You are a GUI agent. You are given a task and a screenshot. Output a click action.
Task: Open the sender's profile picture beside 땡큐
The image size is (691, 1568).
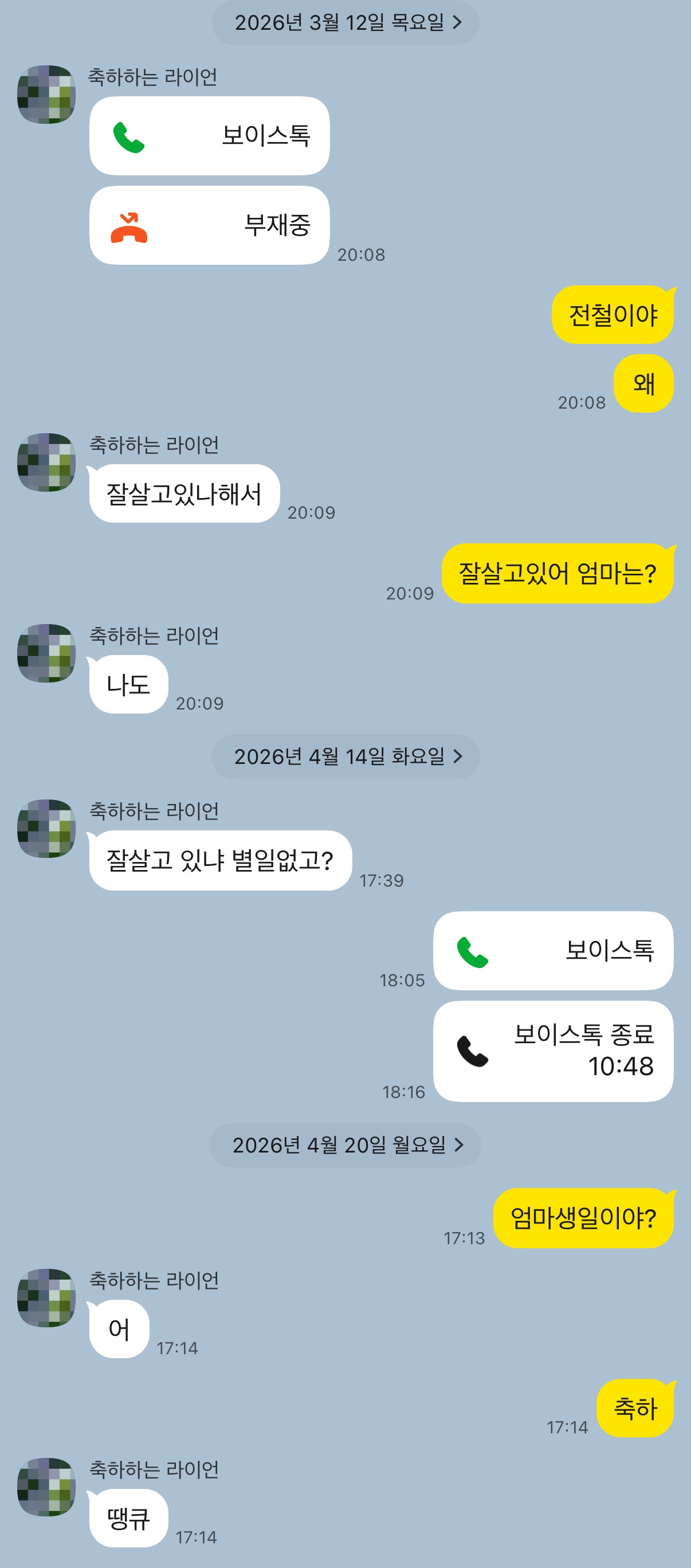[46, 1487]
